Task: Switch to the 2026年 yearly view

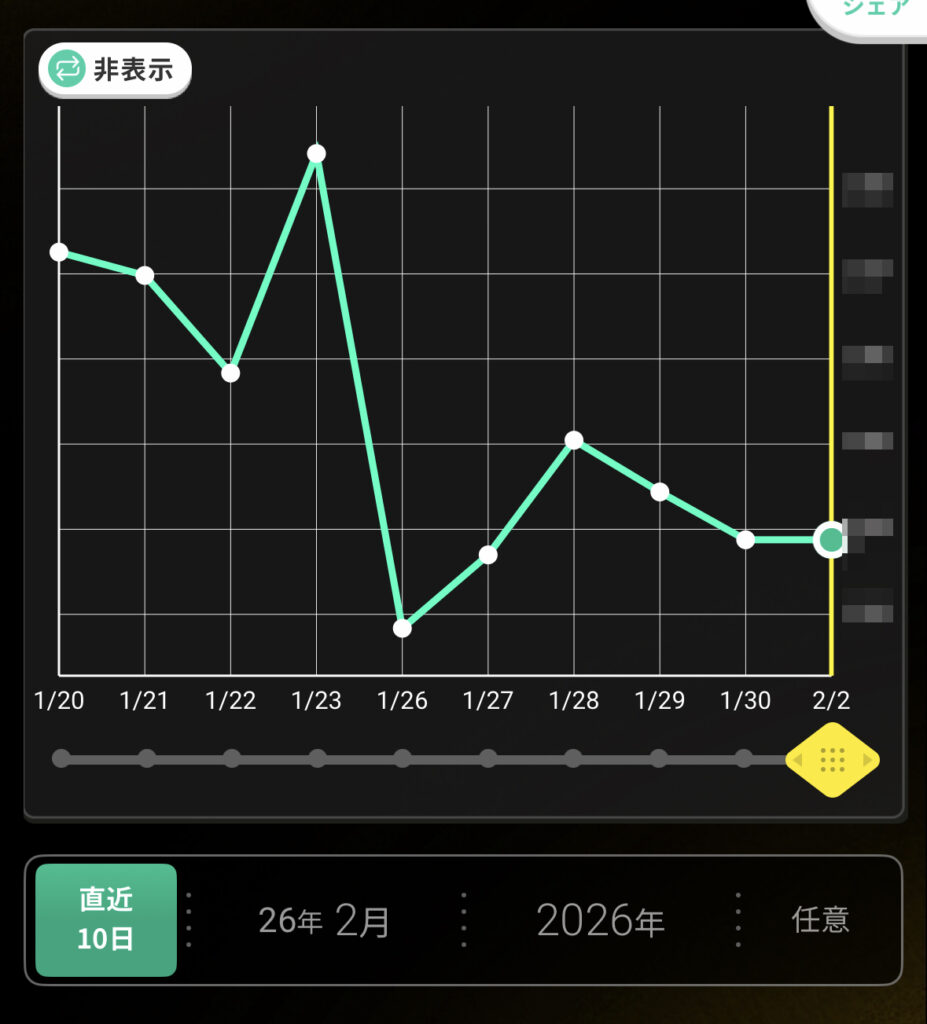Action: (600, 920)
